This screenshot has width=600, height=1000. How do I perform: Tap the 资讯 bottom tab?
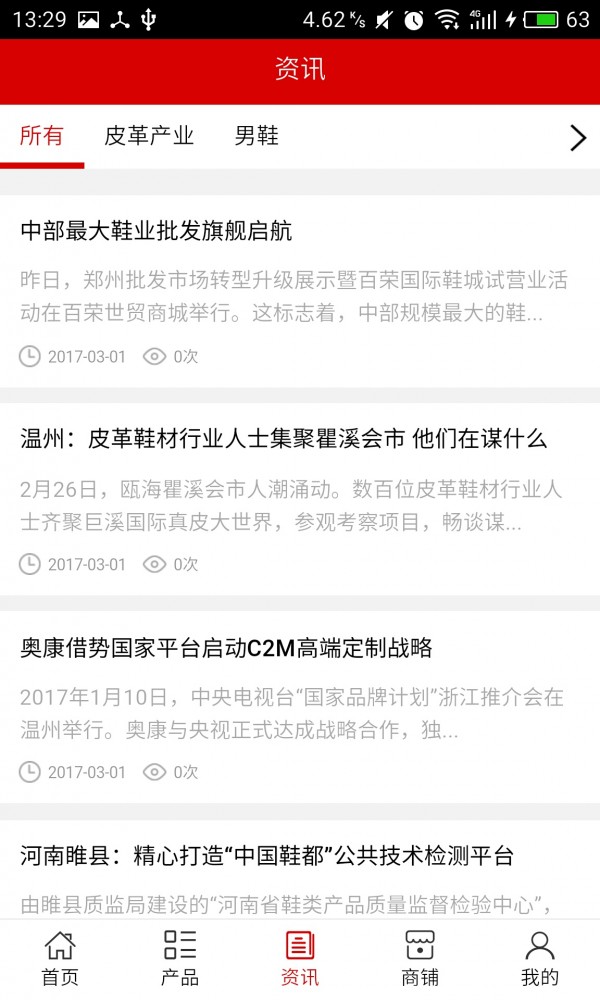pyautogui.click(x=300, y=959)
